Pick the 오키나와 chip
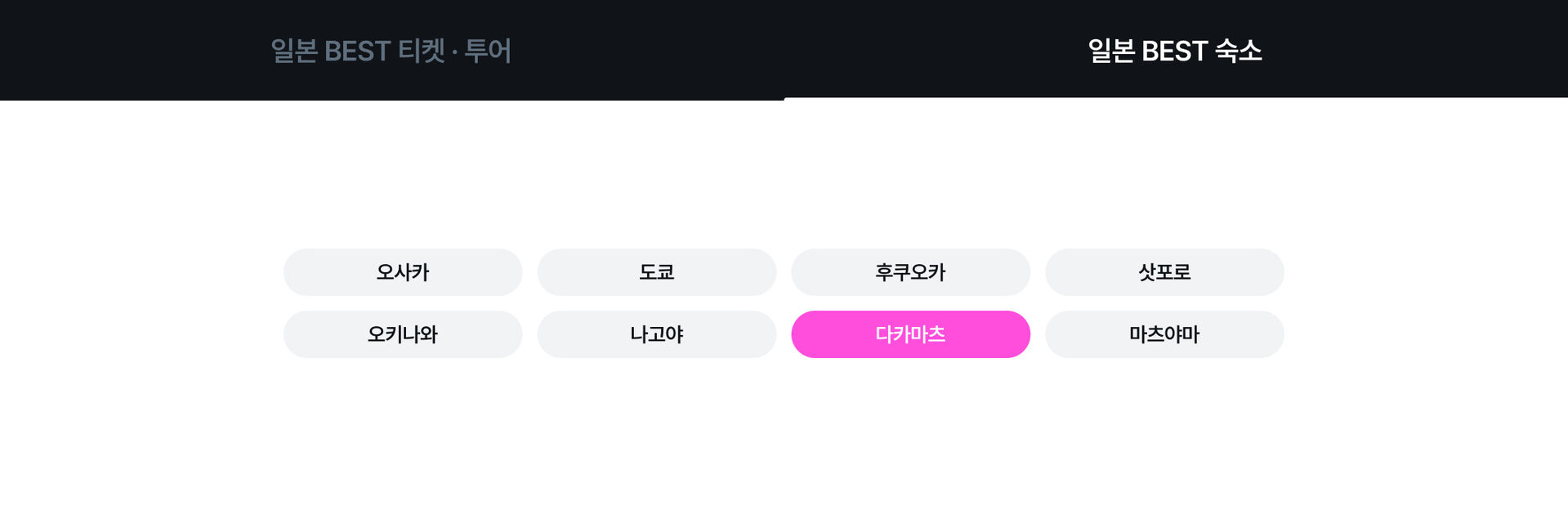This screenshot has height=506, width=1568. tap(403, 334)
